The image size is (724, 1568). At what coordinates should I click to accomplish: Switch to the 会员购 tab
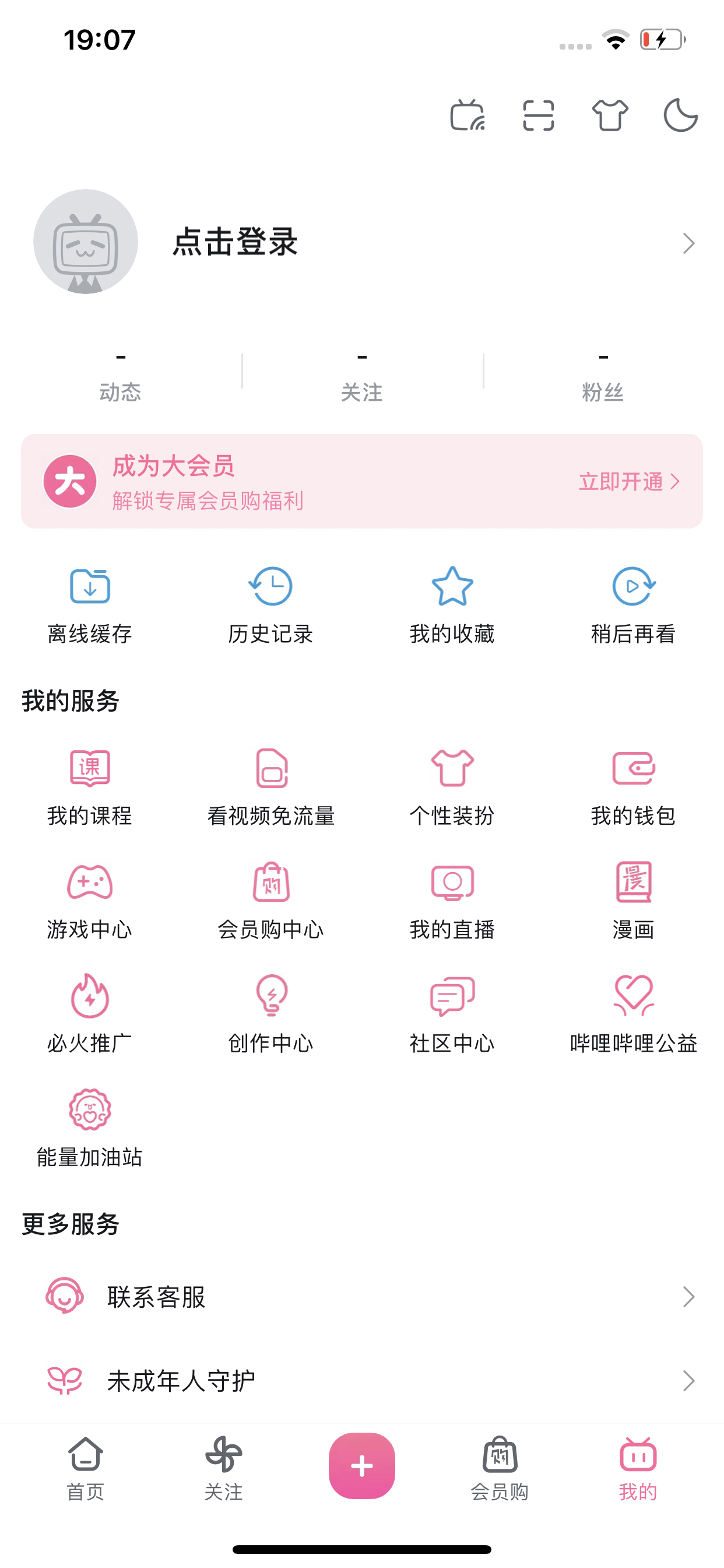tap(500, 1468)
